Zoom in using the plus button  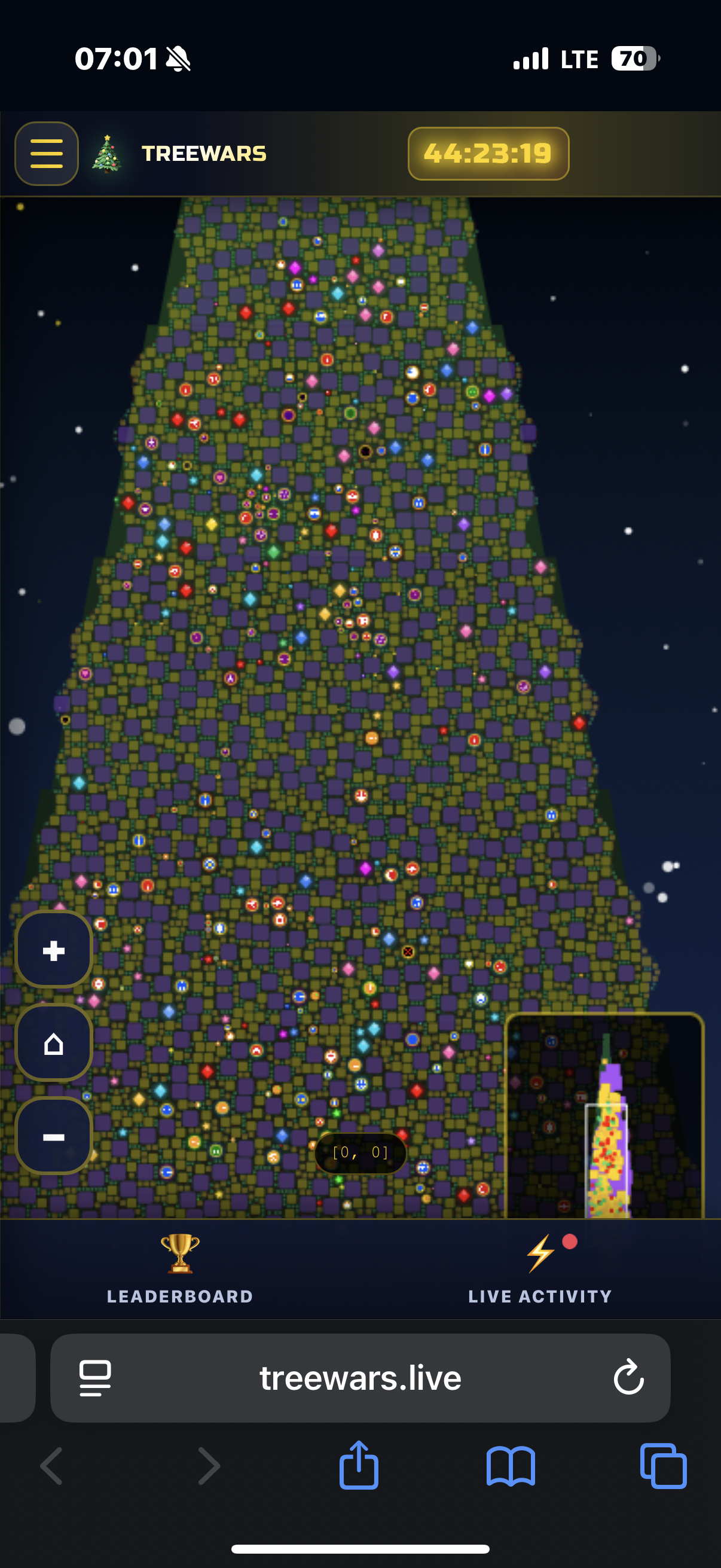tap(54, 951)
